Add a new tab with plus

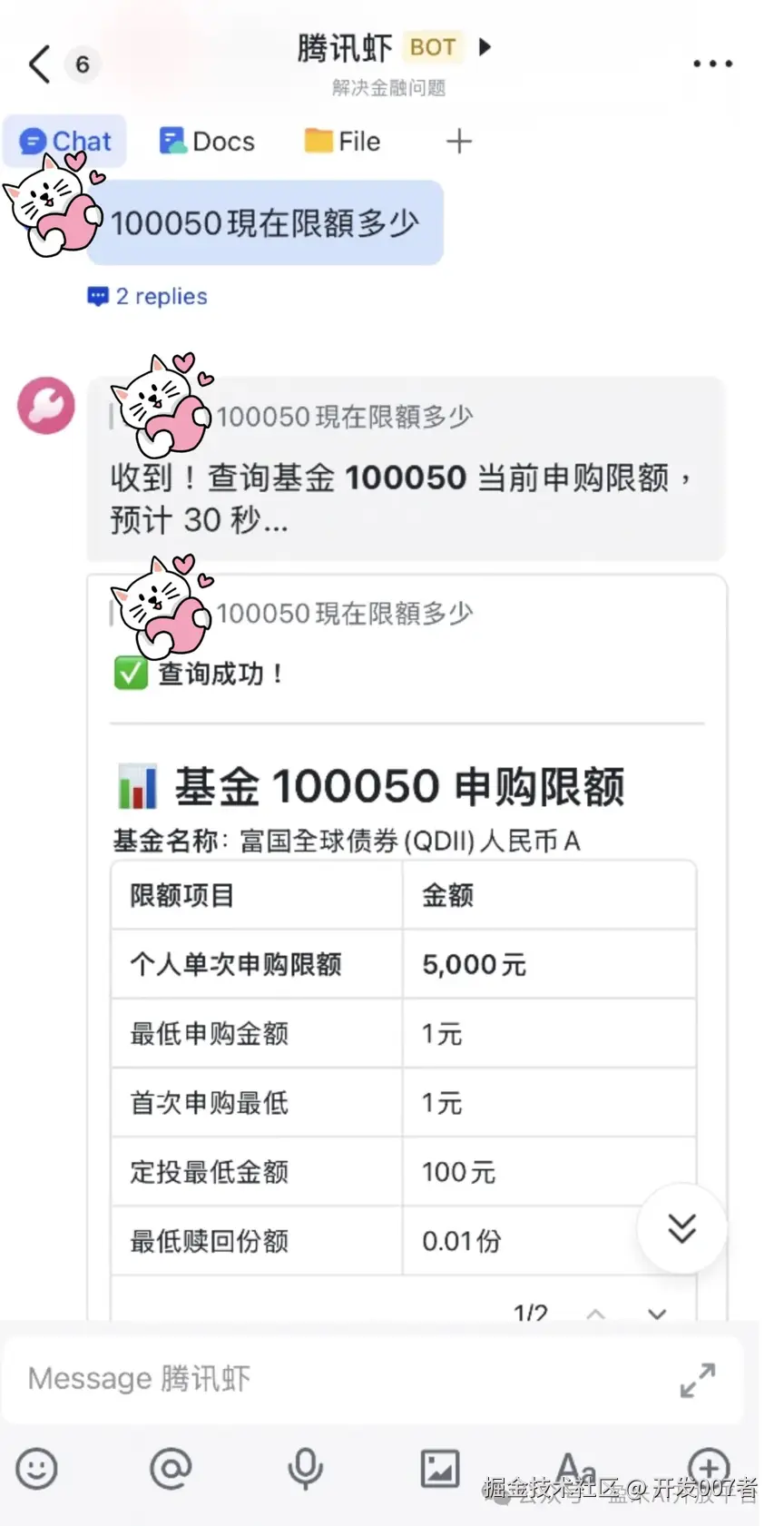tap(459, 142)
